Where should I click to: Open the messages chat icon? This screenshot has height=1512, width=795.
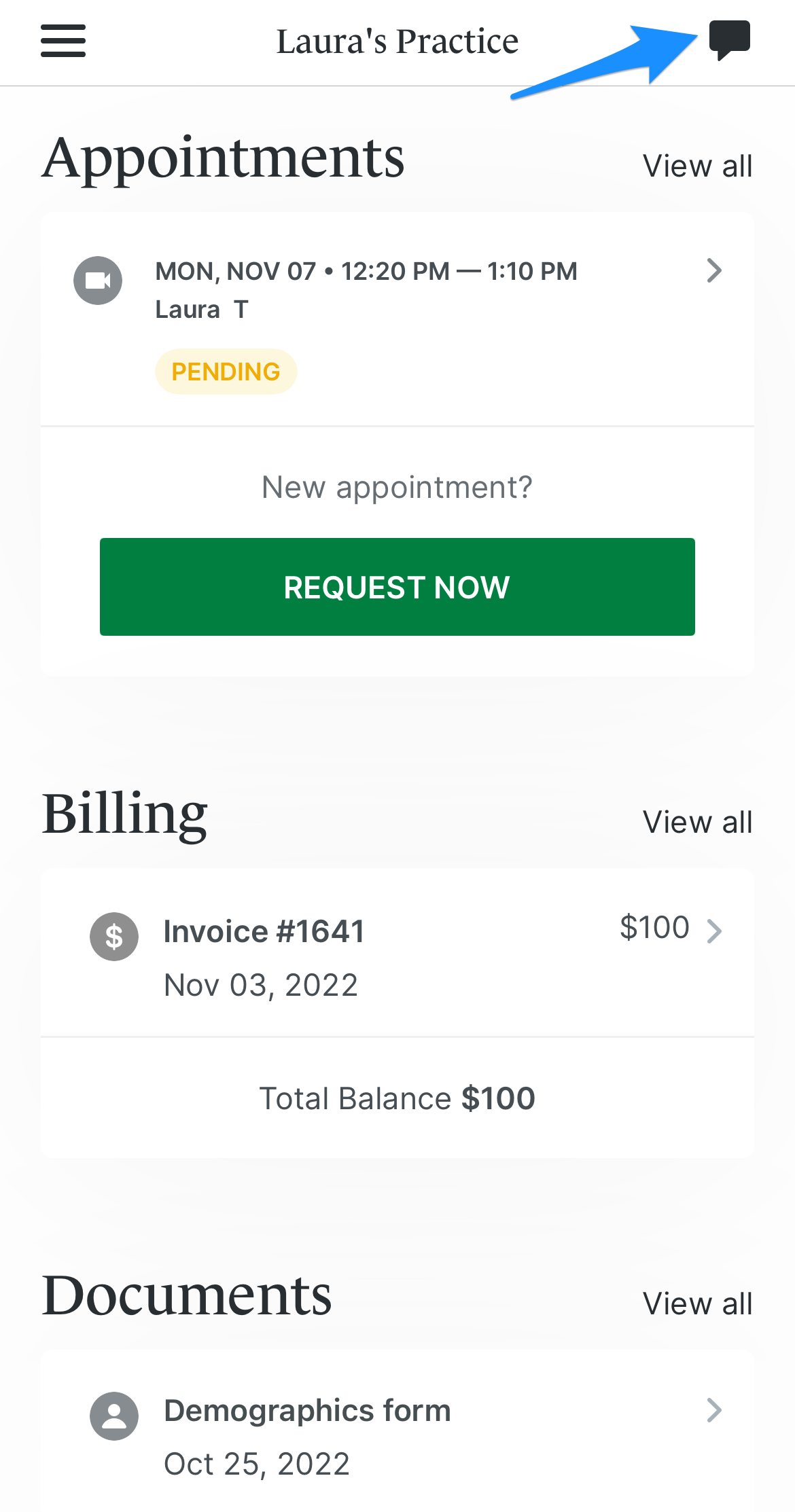click(729, 39)
